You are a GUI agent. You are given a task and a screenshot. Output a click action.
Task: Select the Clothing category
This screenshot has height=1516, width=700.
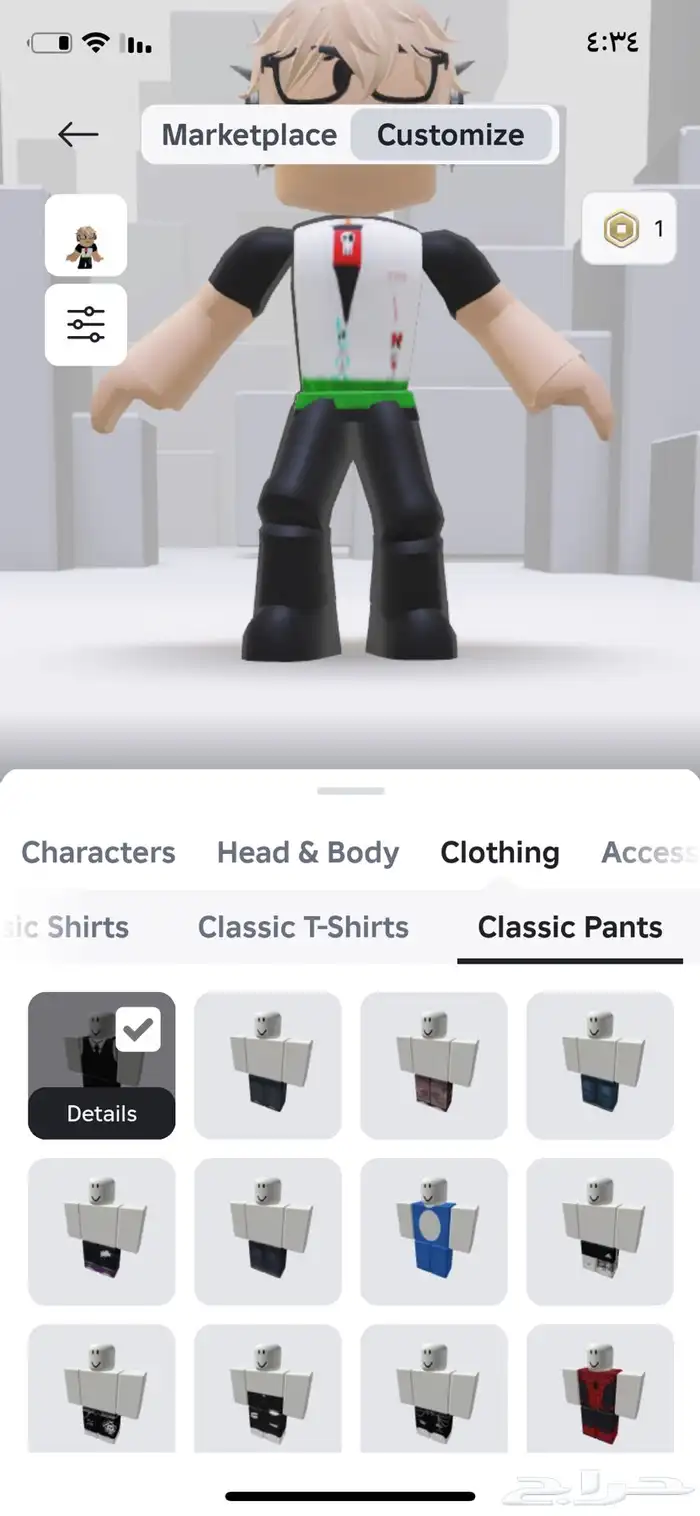499,852
